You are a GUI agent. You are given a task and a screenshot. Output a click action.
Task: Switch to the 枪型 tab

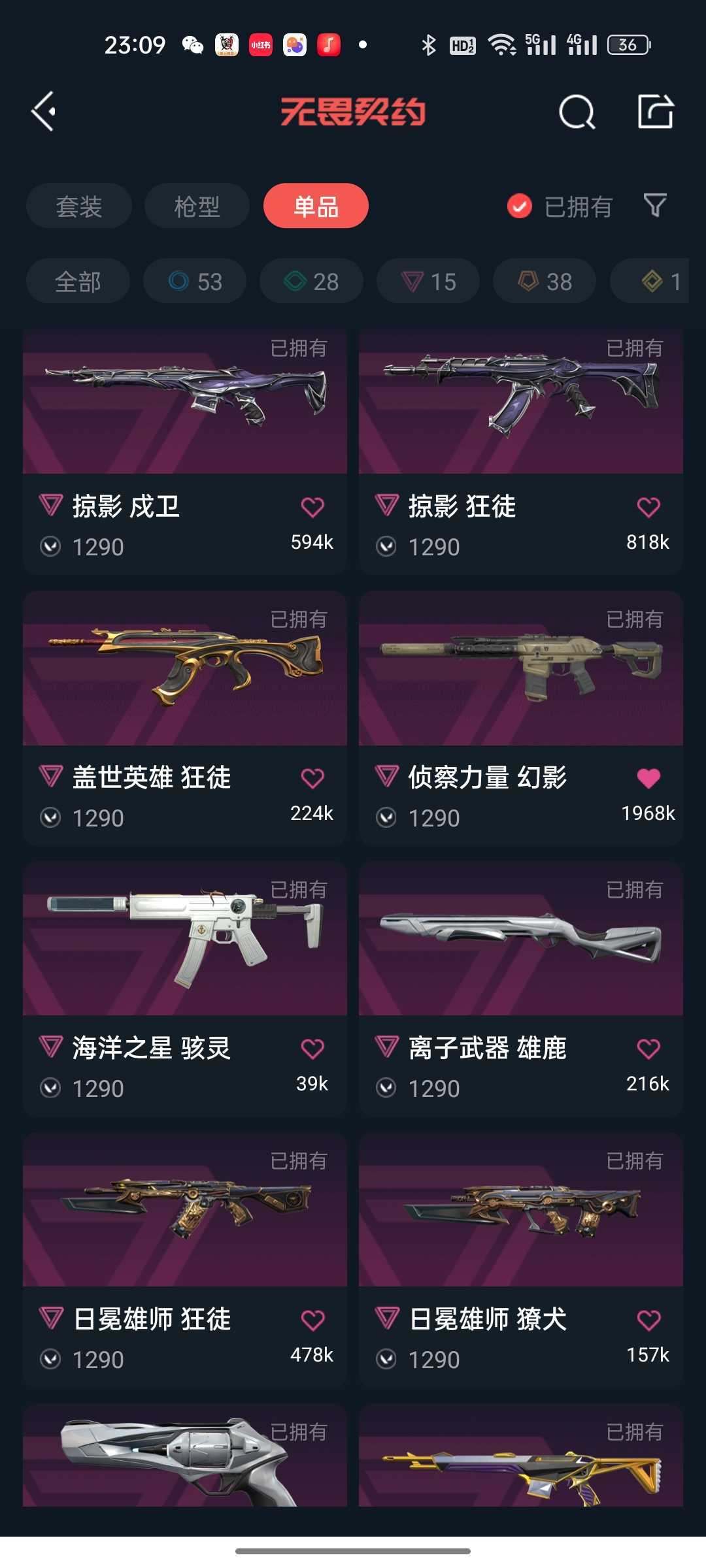click(197, 206)
